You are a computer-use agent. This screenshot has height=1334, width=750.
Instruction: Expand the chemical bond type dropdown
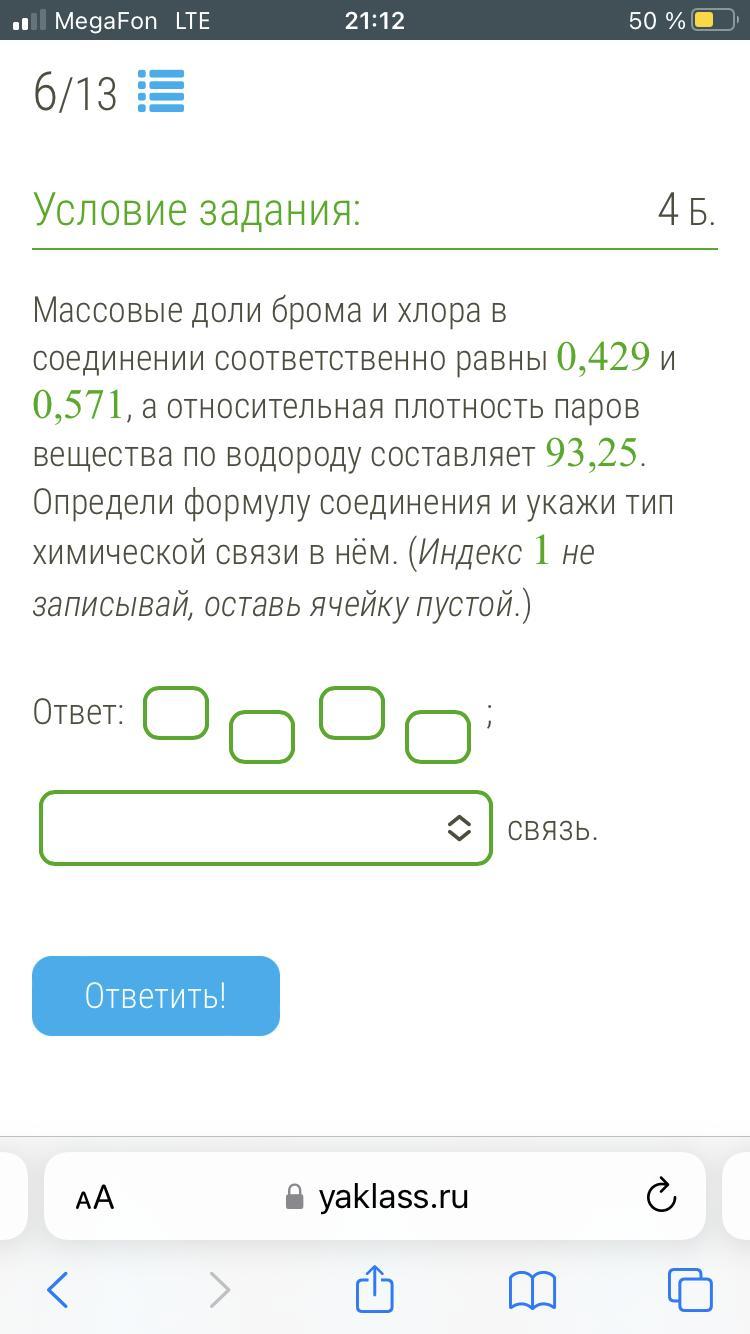click(x=266, y=828)
